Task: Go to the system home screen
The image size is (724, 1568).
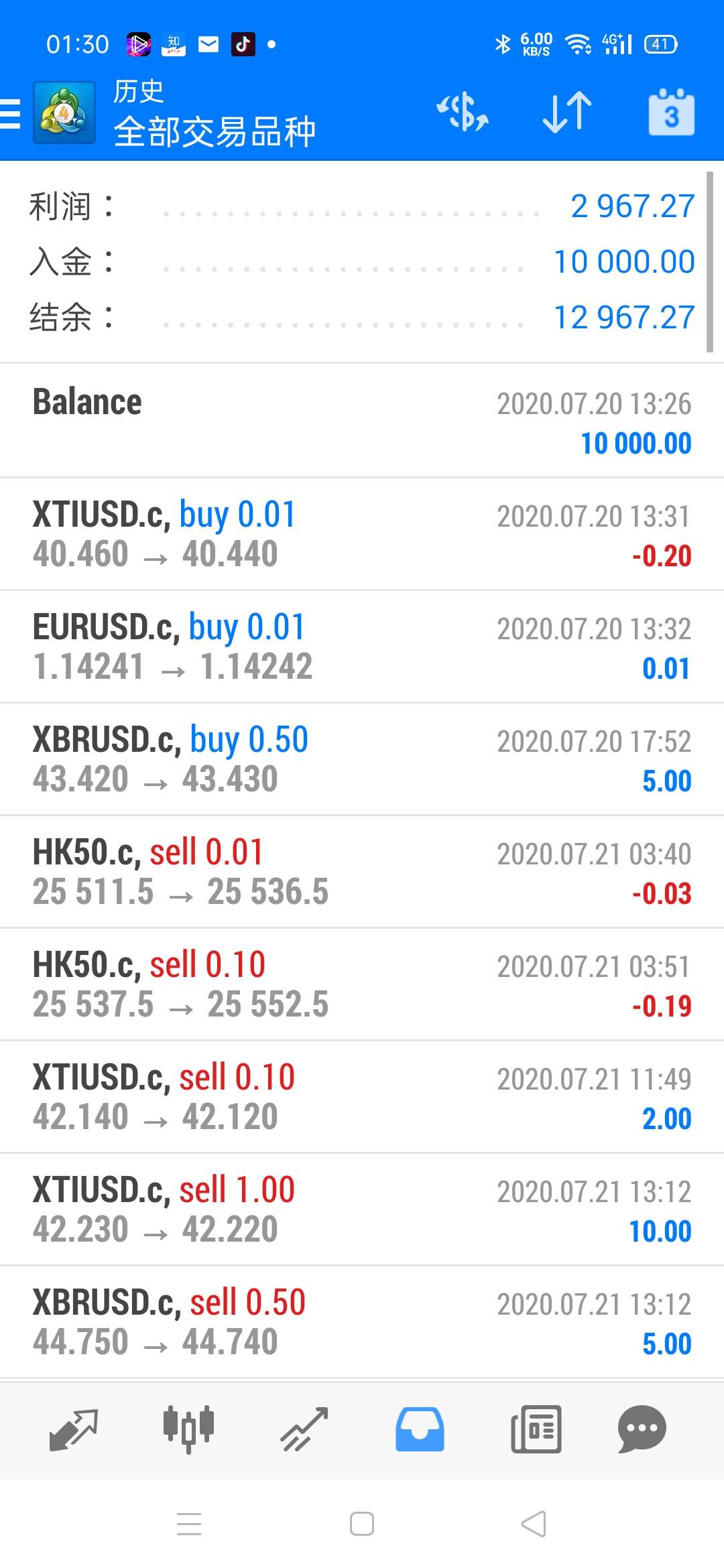Action: point(362,1524)
